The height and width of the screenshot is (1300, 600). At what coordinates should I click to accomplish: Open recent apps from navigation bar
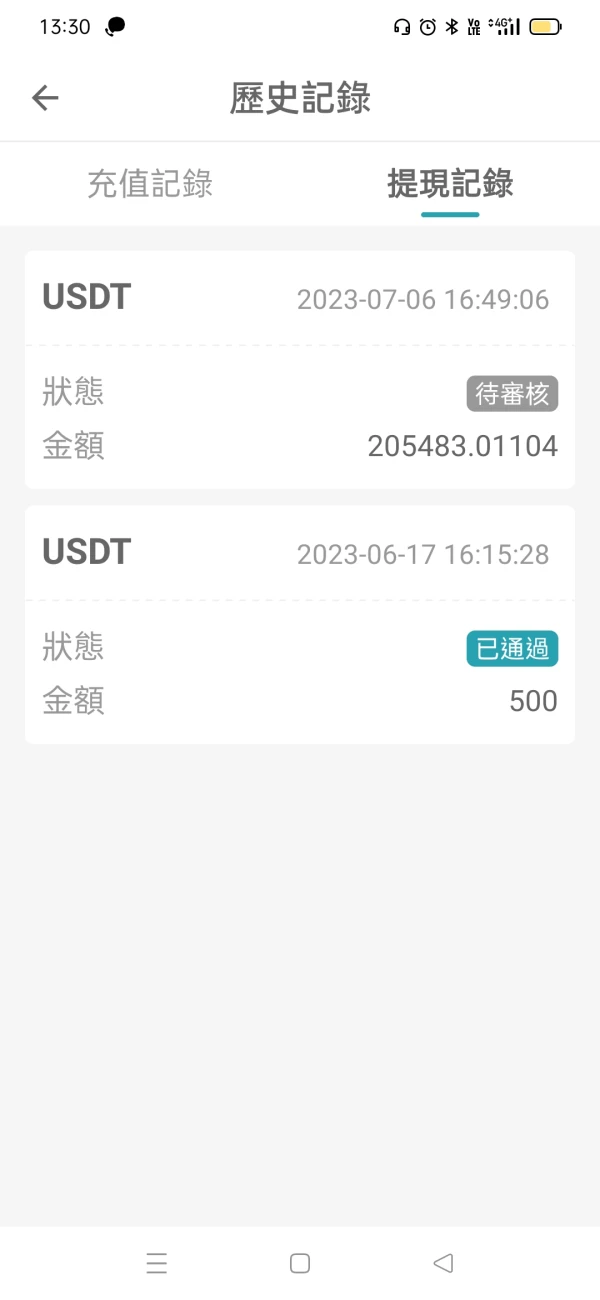click(x=157, y=1263)
